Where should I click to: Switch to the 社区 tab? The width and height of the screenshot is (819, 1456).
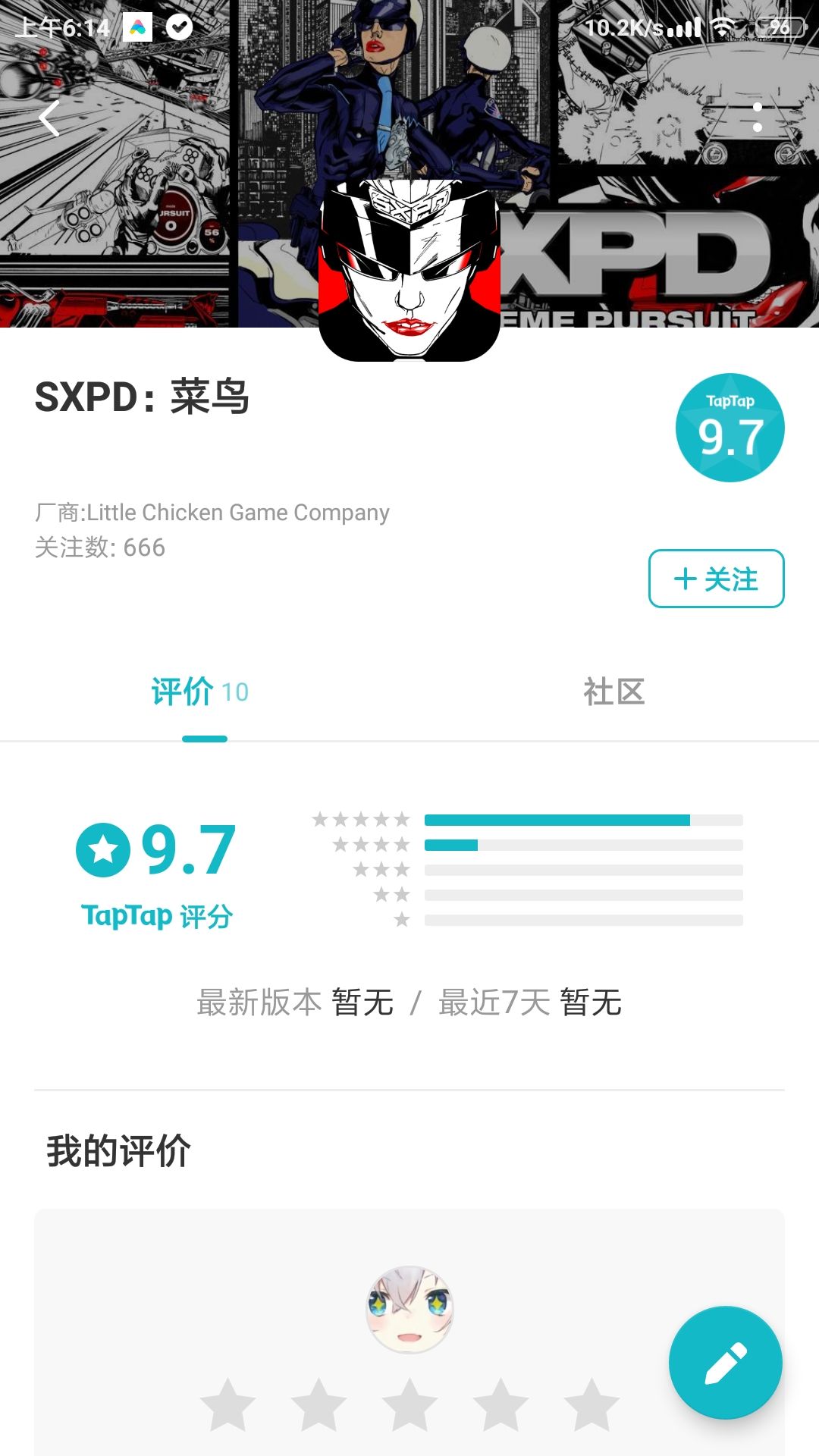tap(613, 692)
